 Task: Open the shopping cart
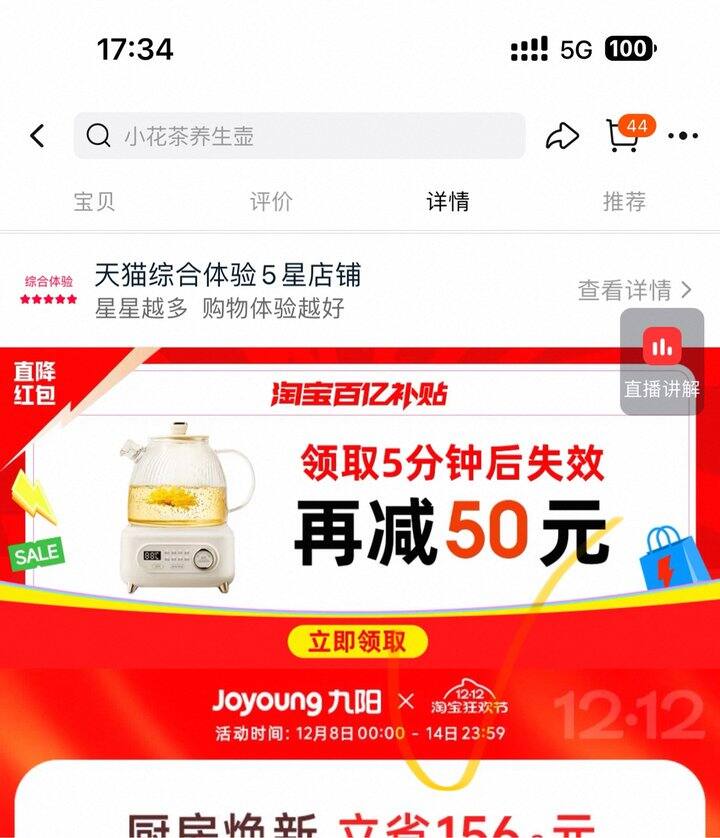[x=624, y=135]
